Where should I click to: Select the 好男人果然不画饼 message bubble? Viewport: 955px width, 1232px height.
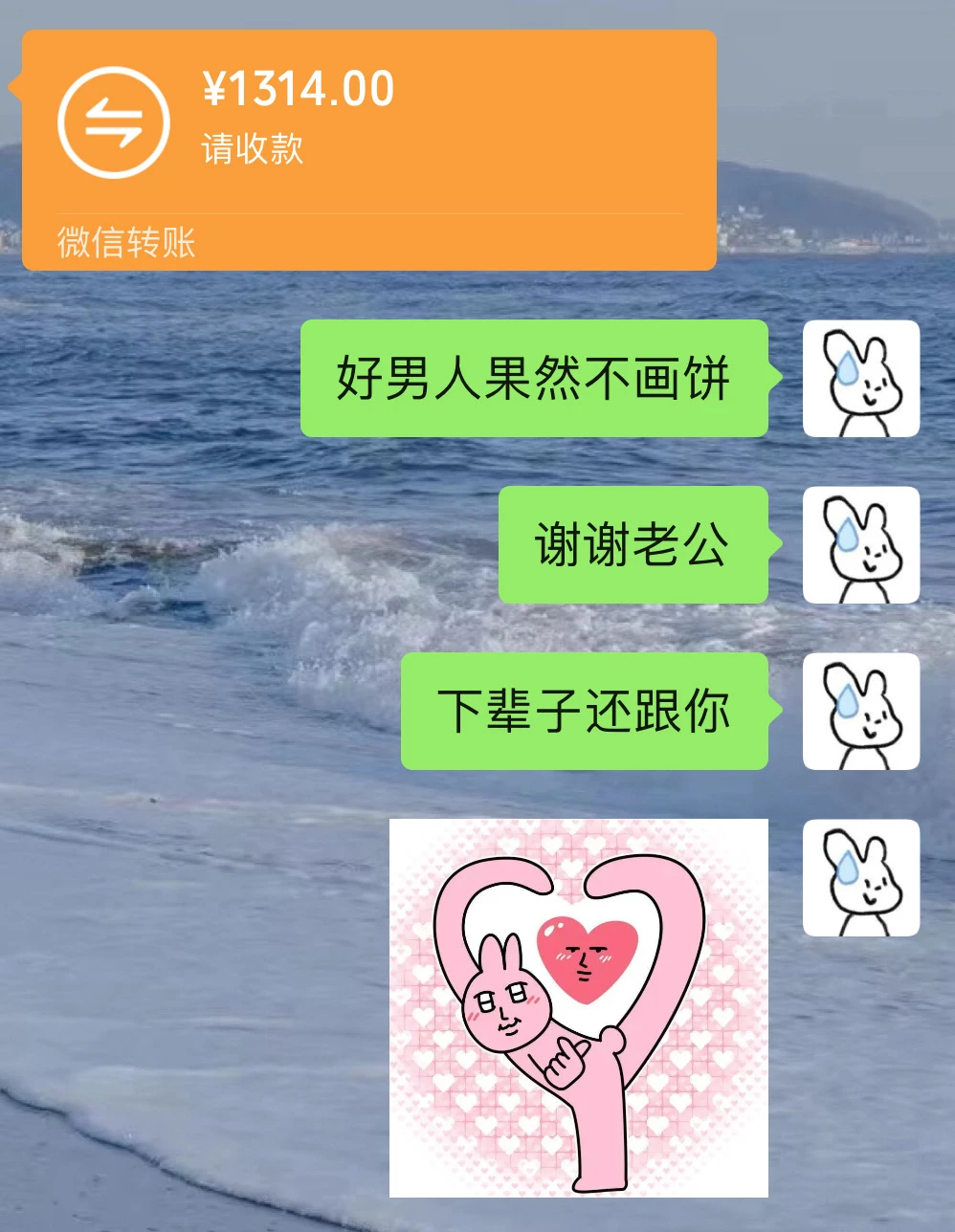[x=532, y=380]
